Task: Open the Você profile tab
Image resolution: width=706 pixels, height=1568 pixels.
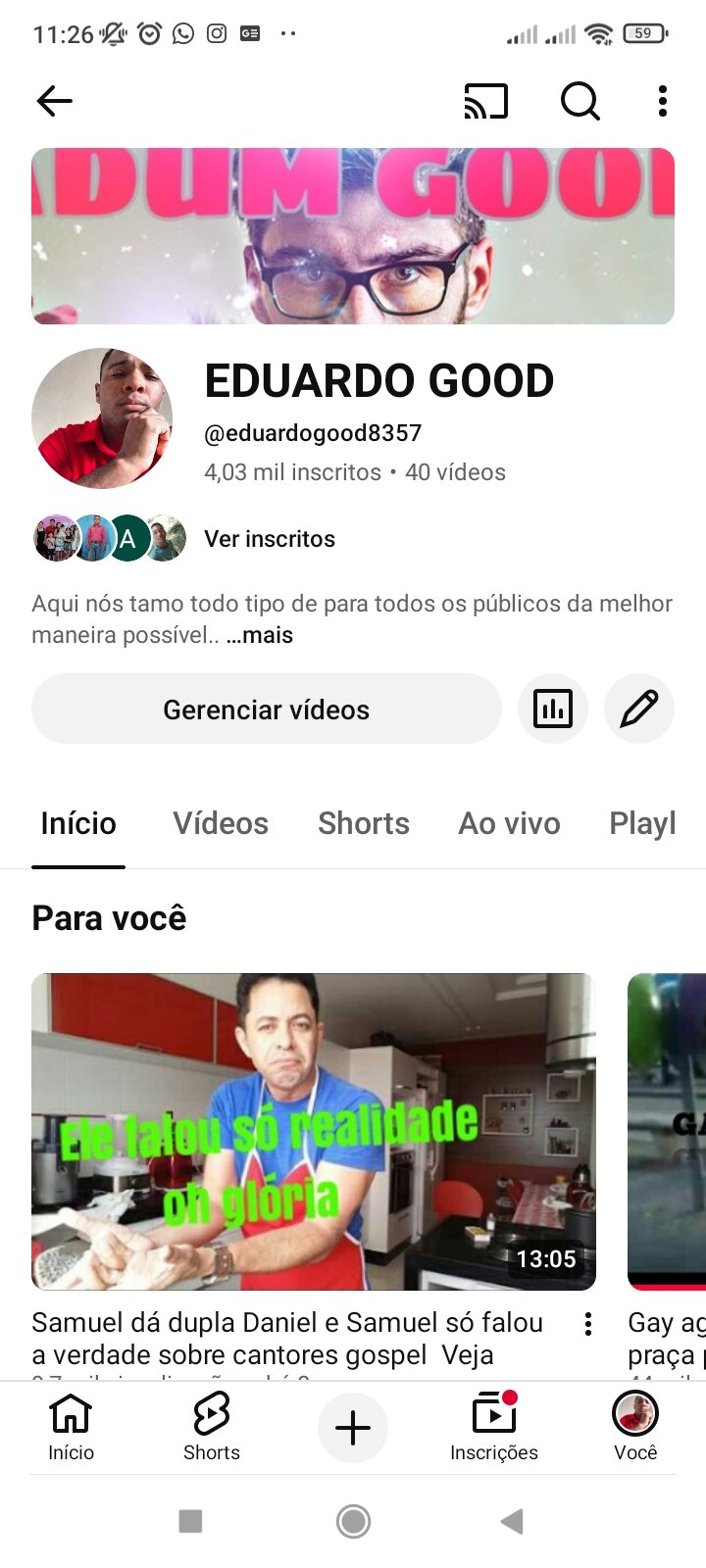Action: pos(635,1428)
